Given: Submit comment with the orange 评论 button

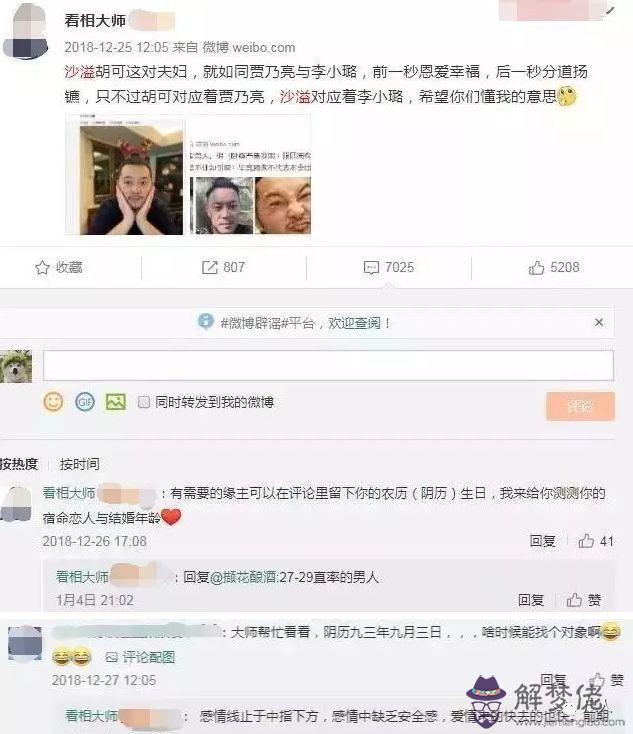Looking at the screenshot, I should [579, 406].
